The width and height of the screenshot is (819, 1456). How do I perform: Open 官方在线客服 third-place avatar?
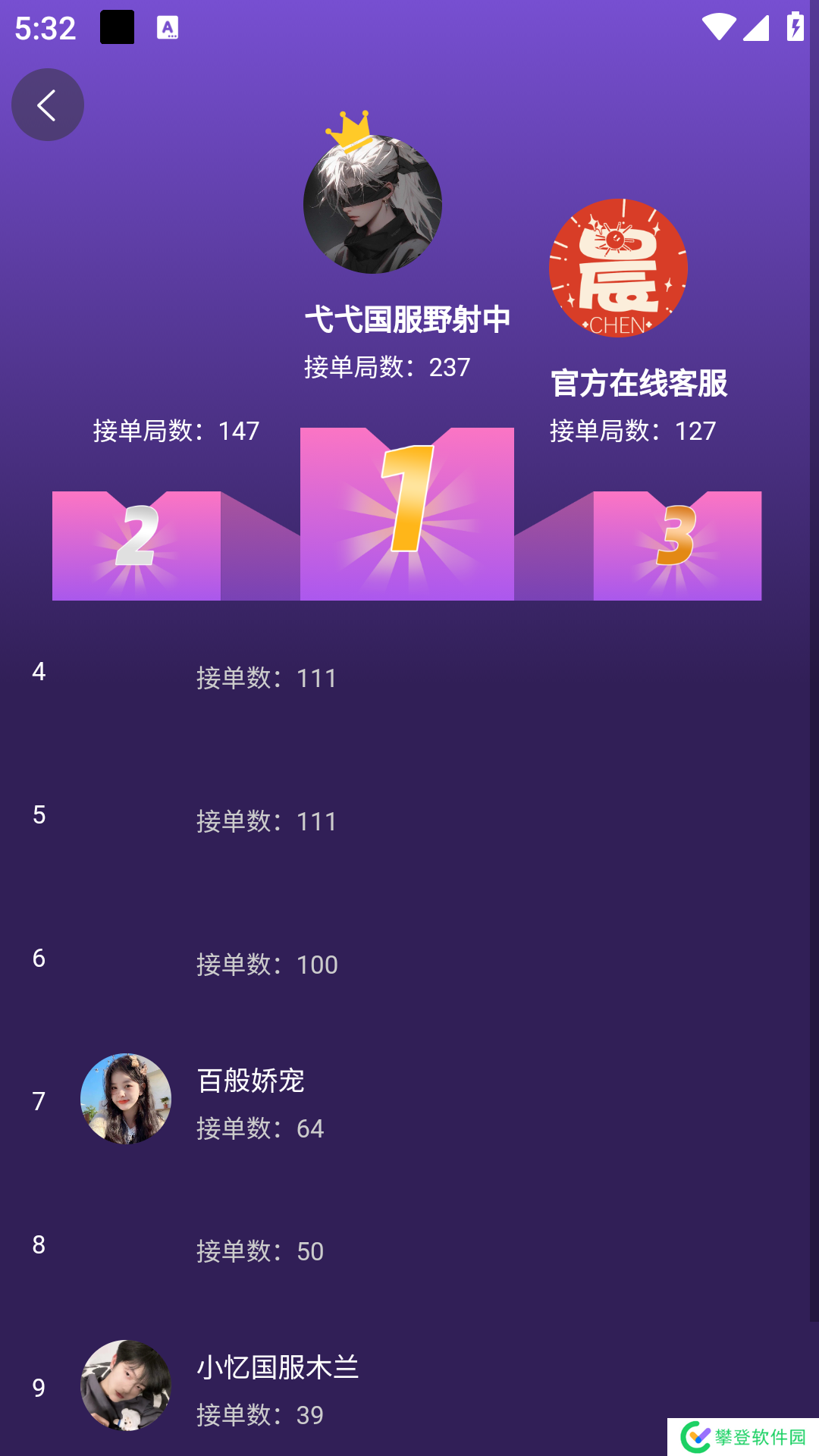pyautogui.click(x=618, y=268)
